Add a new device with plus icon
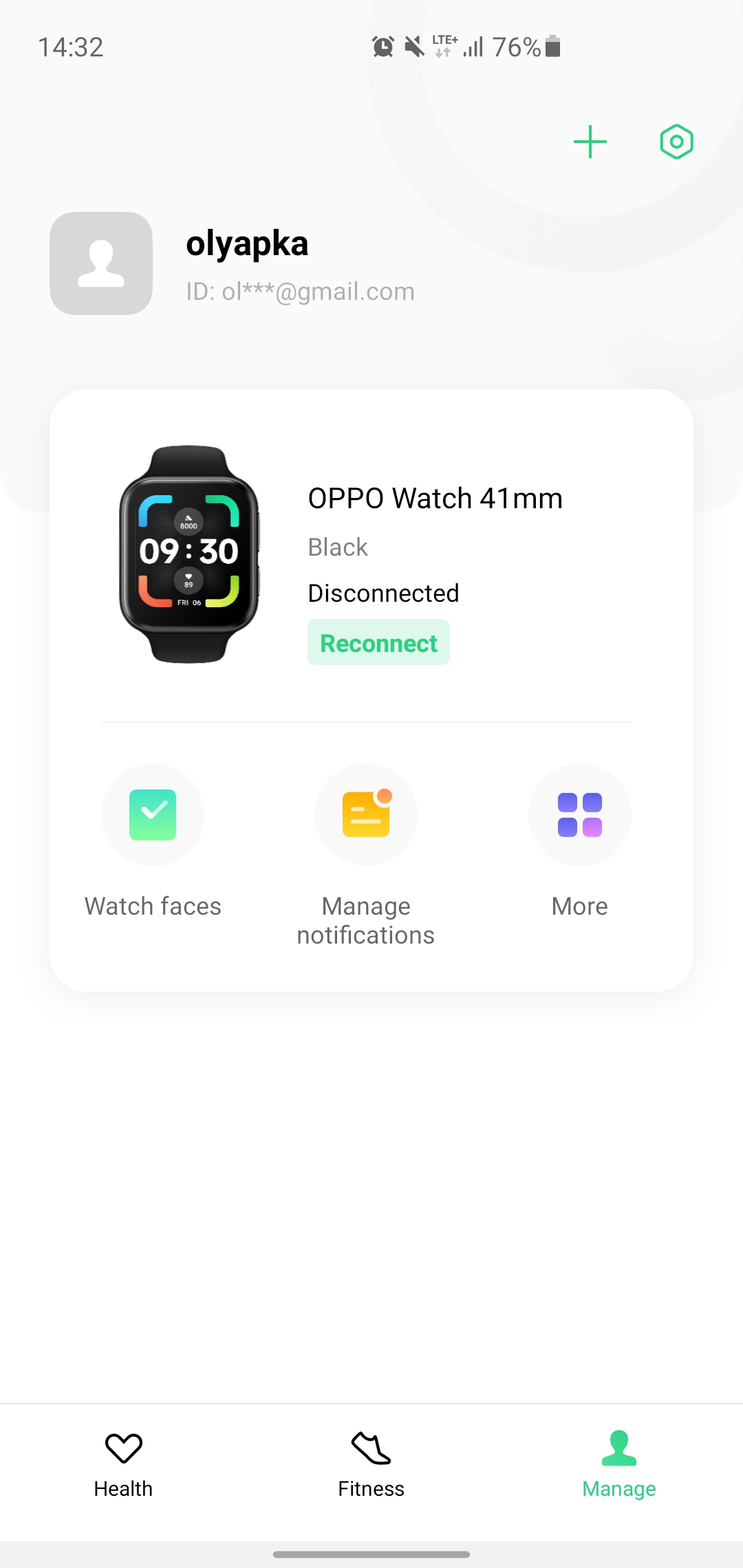 tap(590, 142)
